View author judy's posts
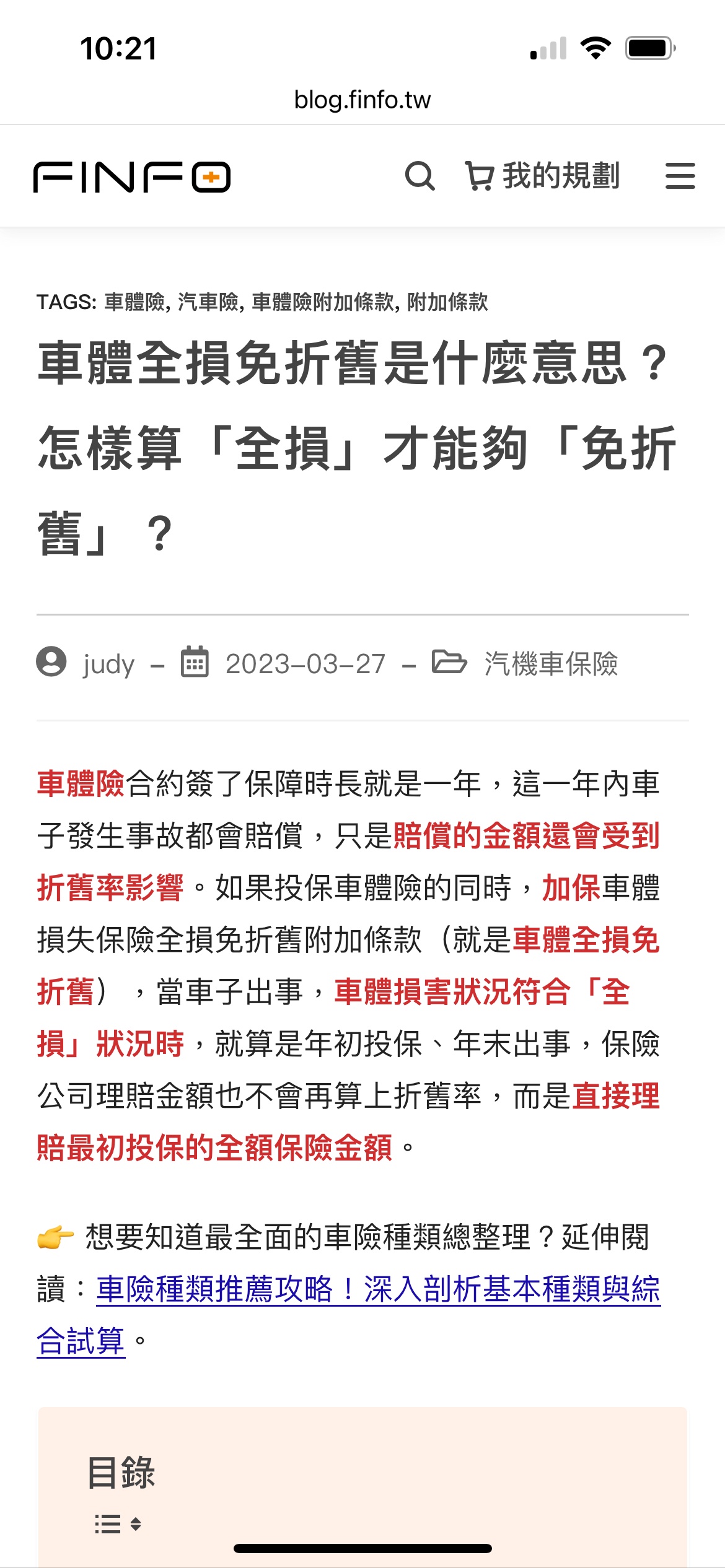 tap(108, 664)
